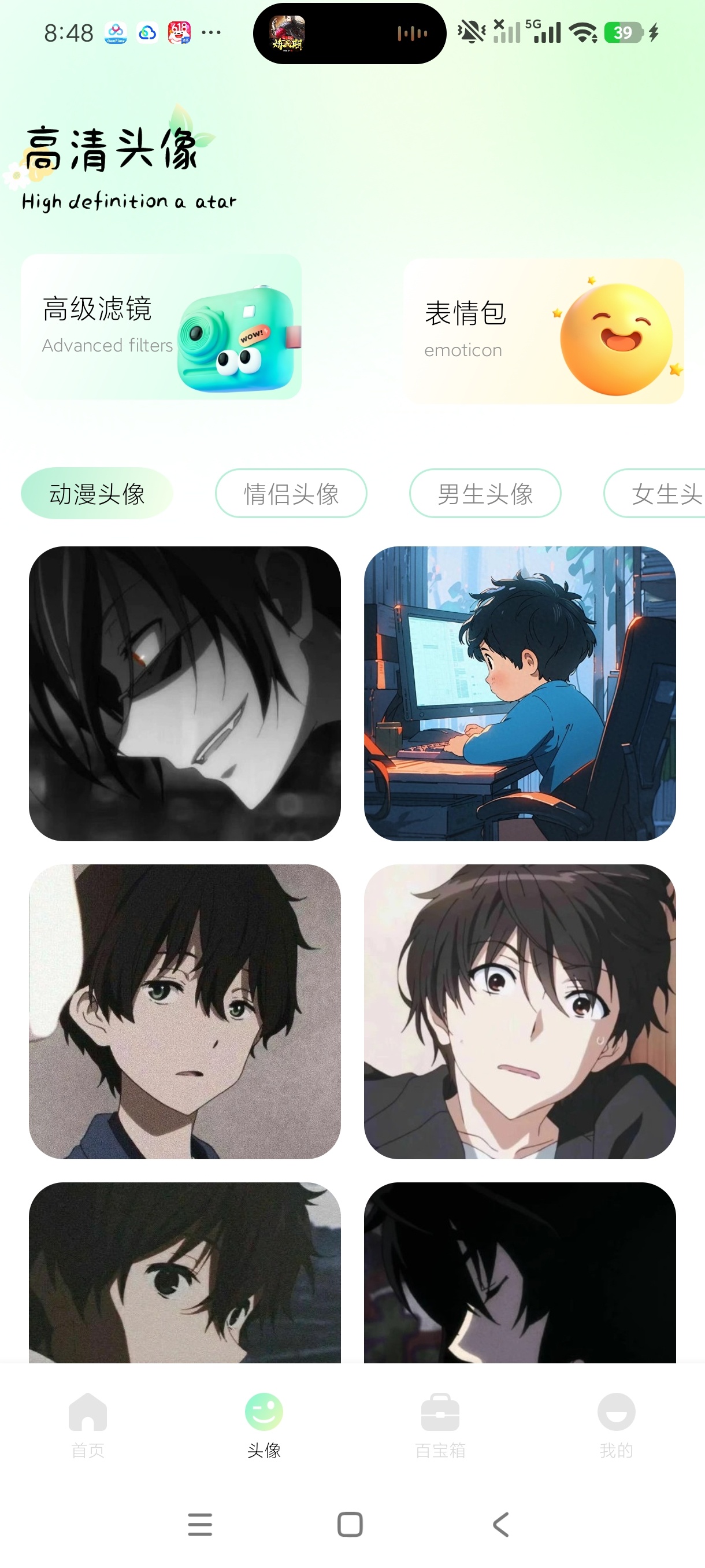Tap the system back button
This screenshot has width=705, height=1568.
pos(500,1524)
